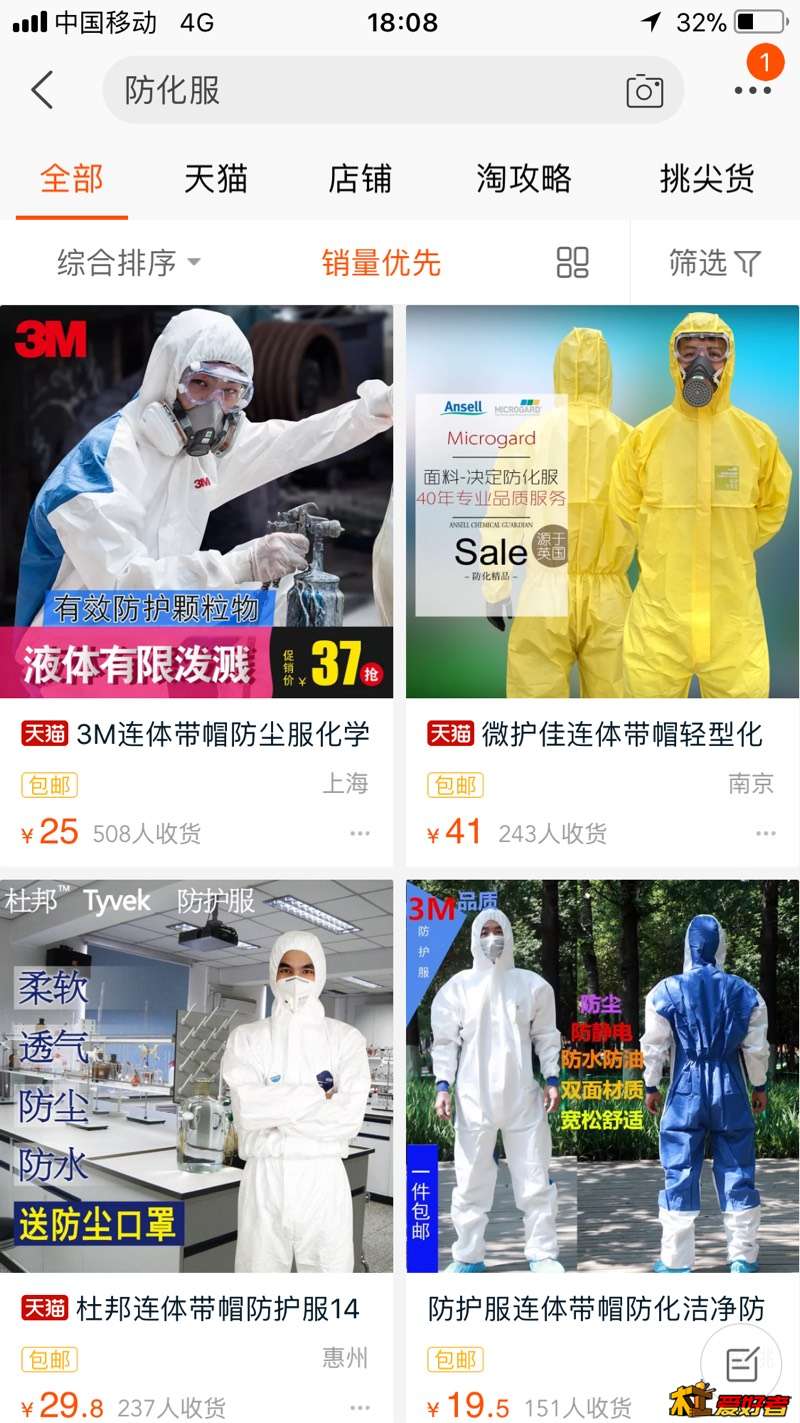Open camera image search
This screenshot has width=800, height=1423.
click(x=645, y=91)
